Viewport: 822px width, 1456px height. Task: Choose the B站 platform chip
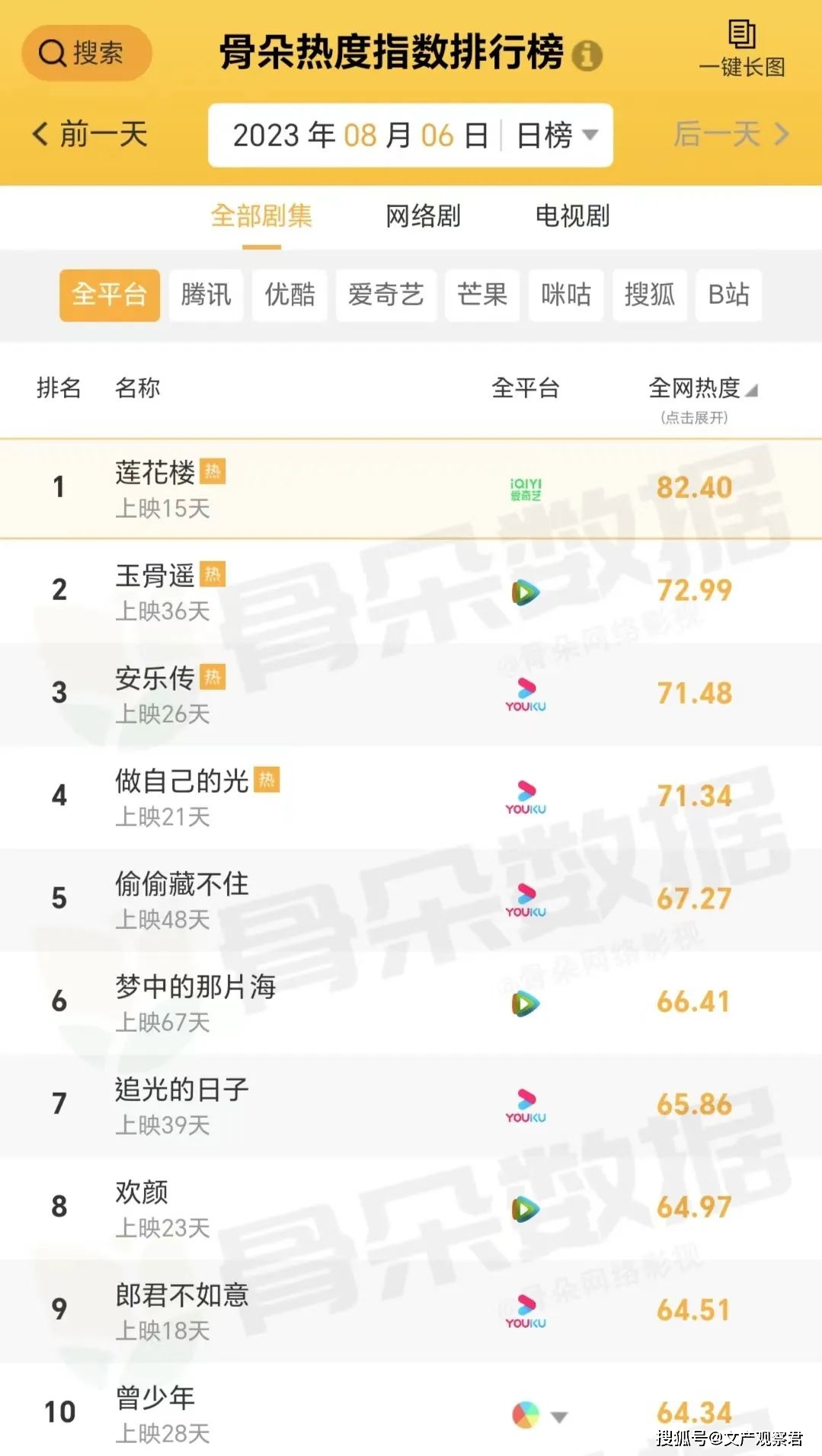(728, 295)
